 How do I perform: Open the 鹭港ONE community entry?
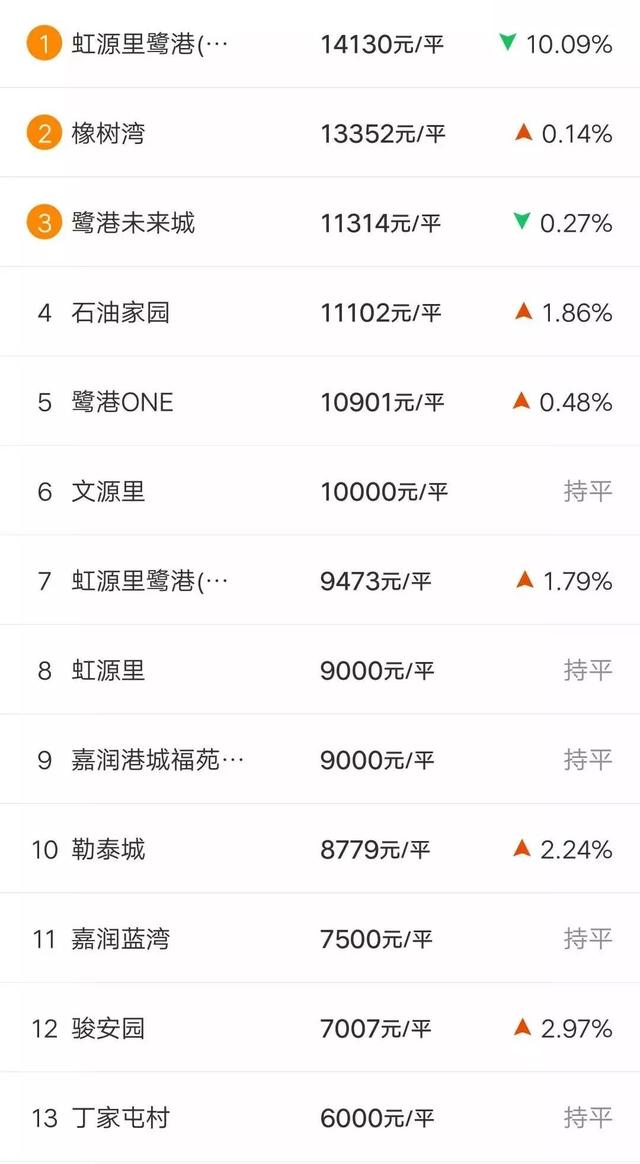tap(122, 402)
